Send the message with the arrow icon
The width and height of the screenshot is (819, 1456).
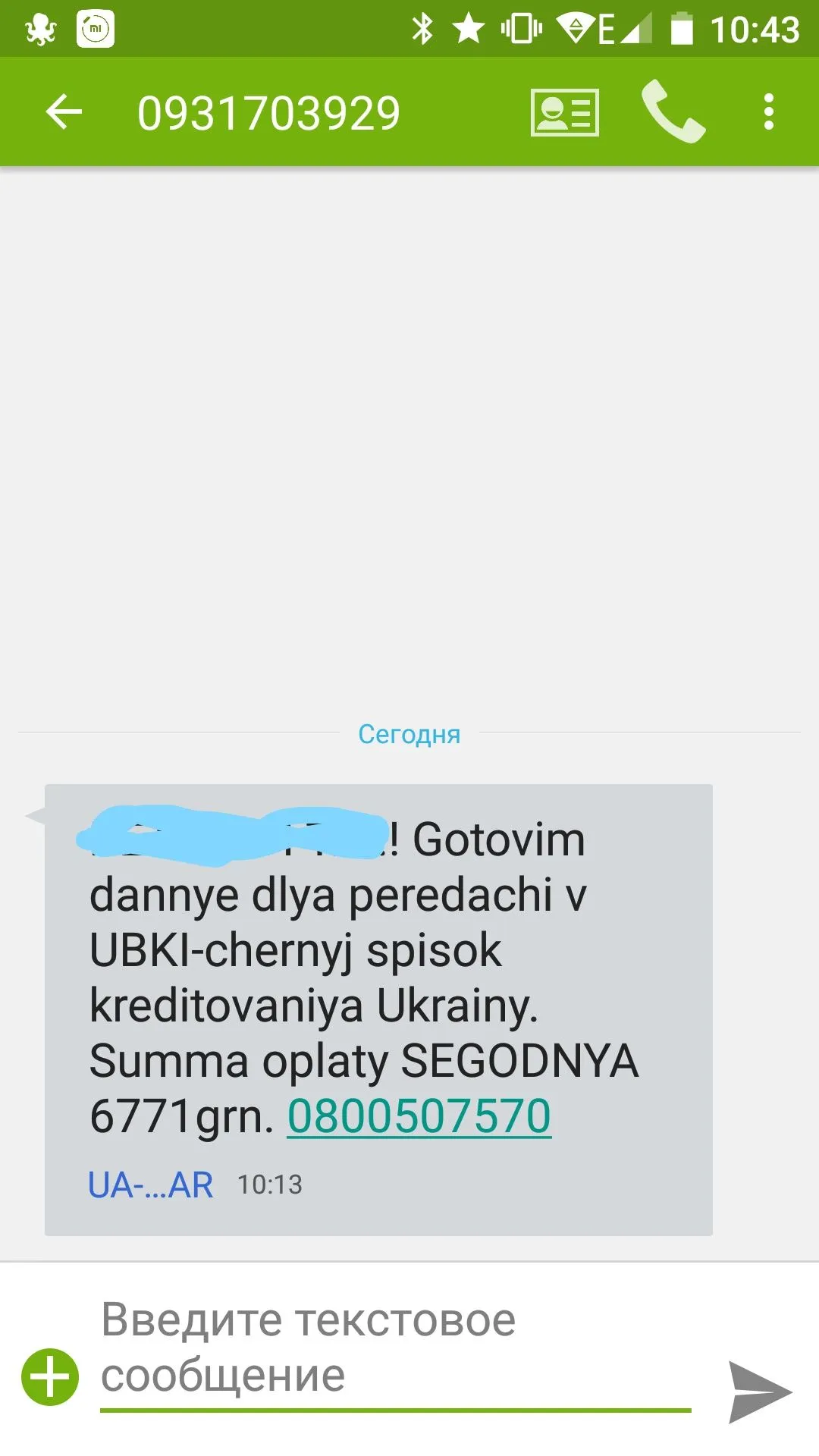click(x=758, y=1392)
